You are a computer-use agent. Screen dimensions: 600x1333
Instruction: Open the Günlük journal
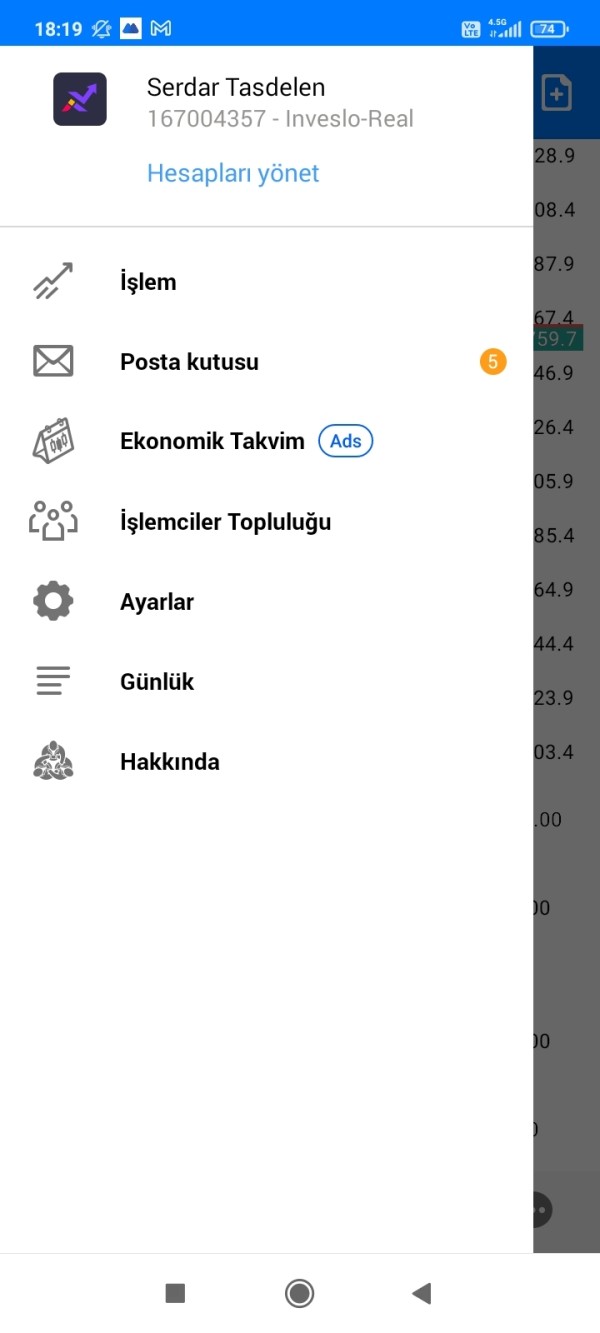(267, 681)
